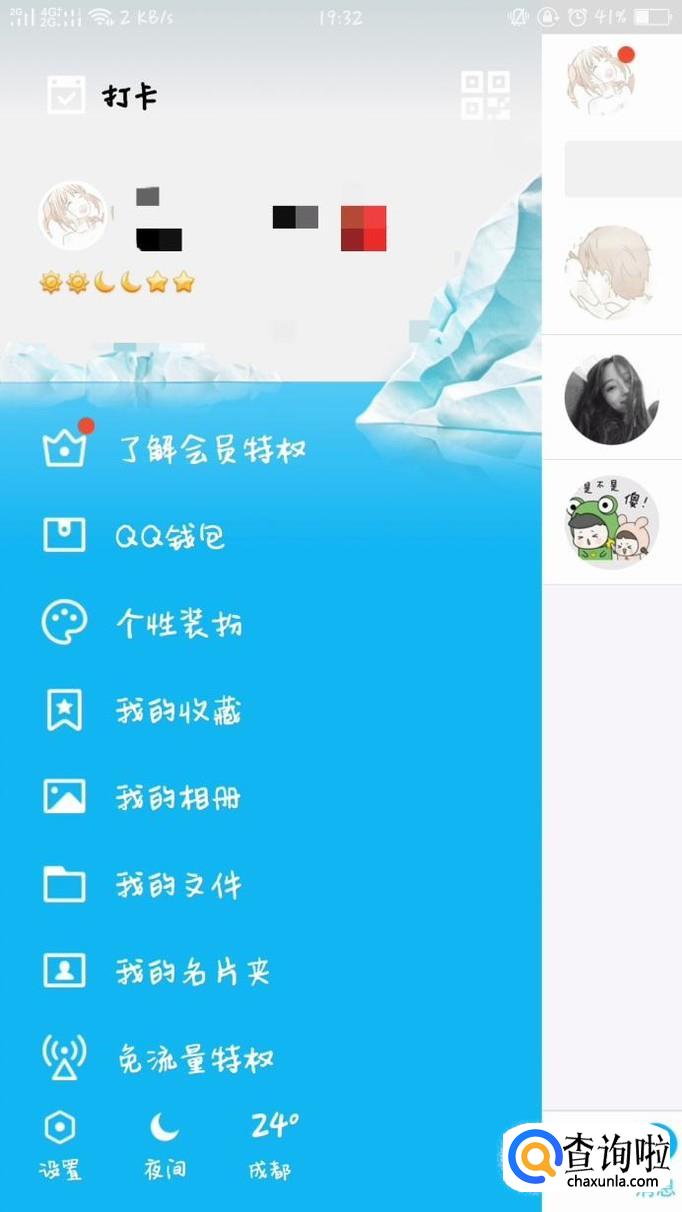Go to 个性装扮
The height and width of the screenshot is (1212, 682).
pyautogui.click(x=178, y=624)
